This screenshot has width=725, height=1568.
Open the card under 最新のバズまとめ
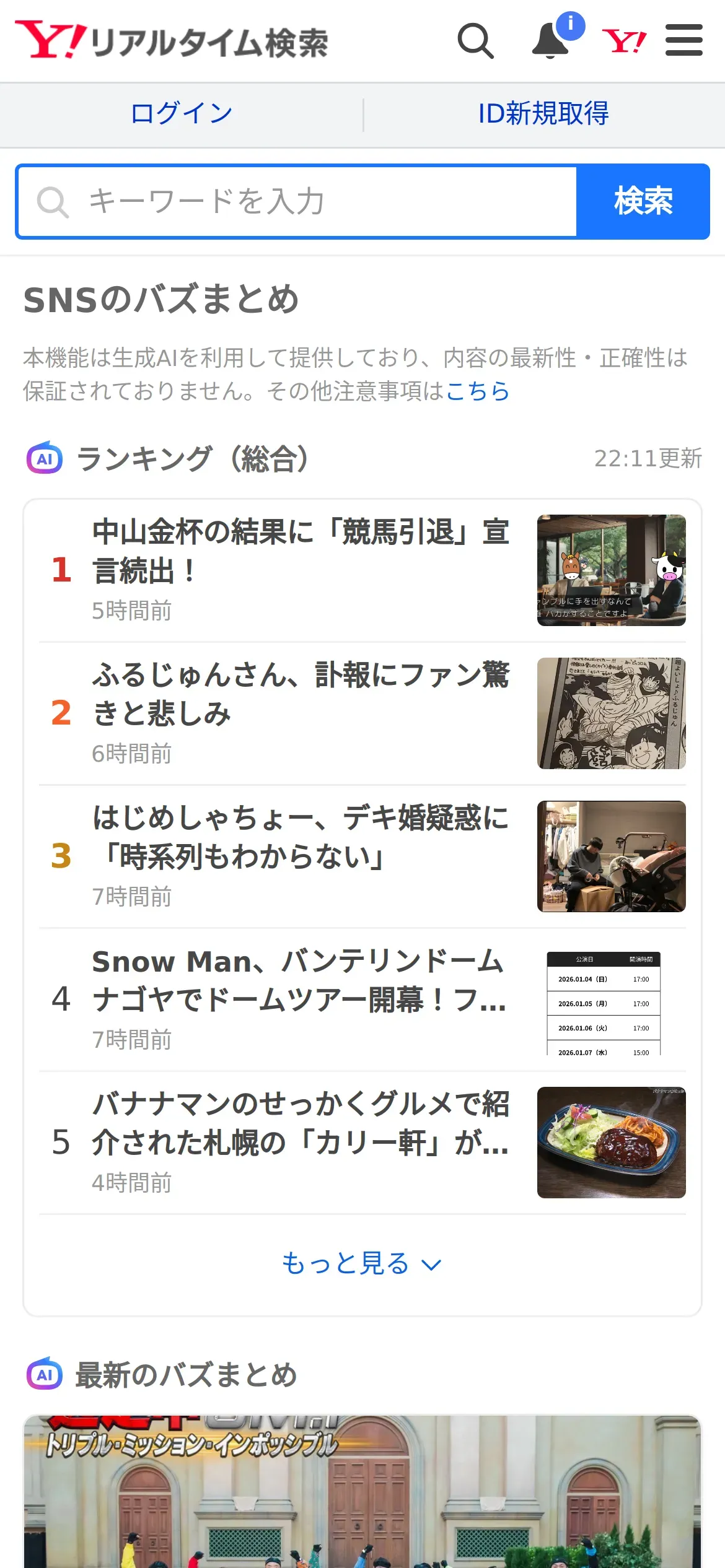(362, 1491)
